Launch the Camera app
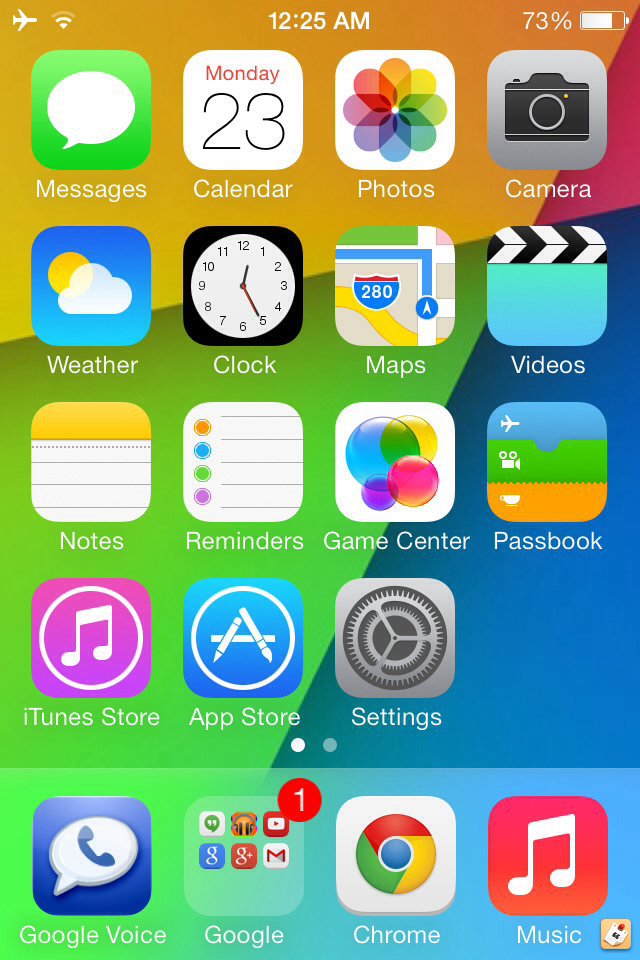 (547, 110)
